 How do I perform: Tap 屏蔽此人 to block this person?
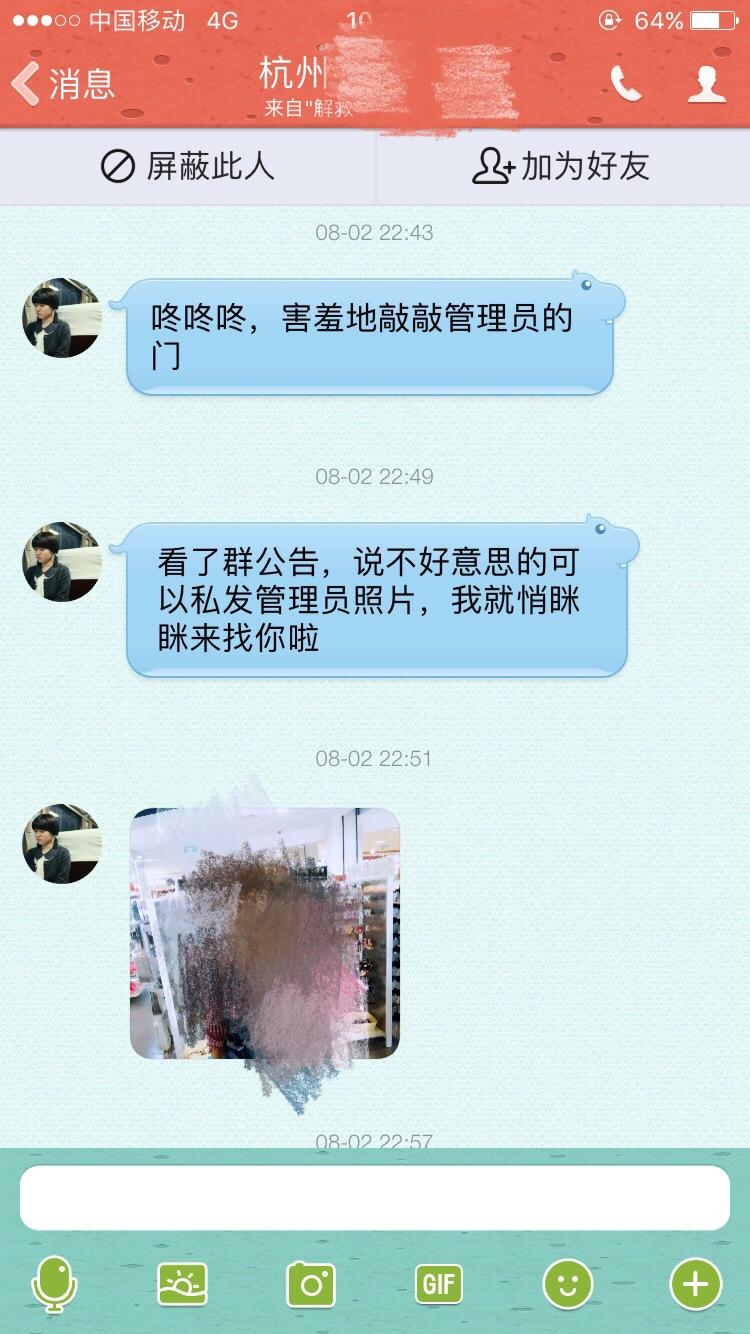tap(188, 166)
